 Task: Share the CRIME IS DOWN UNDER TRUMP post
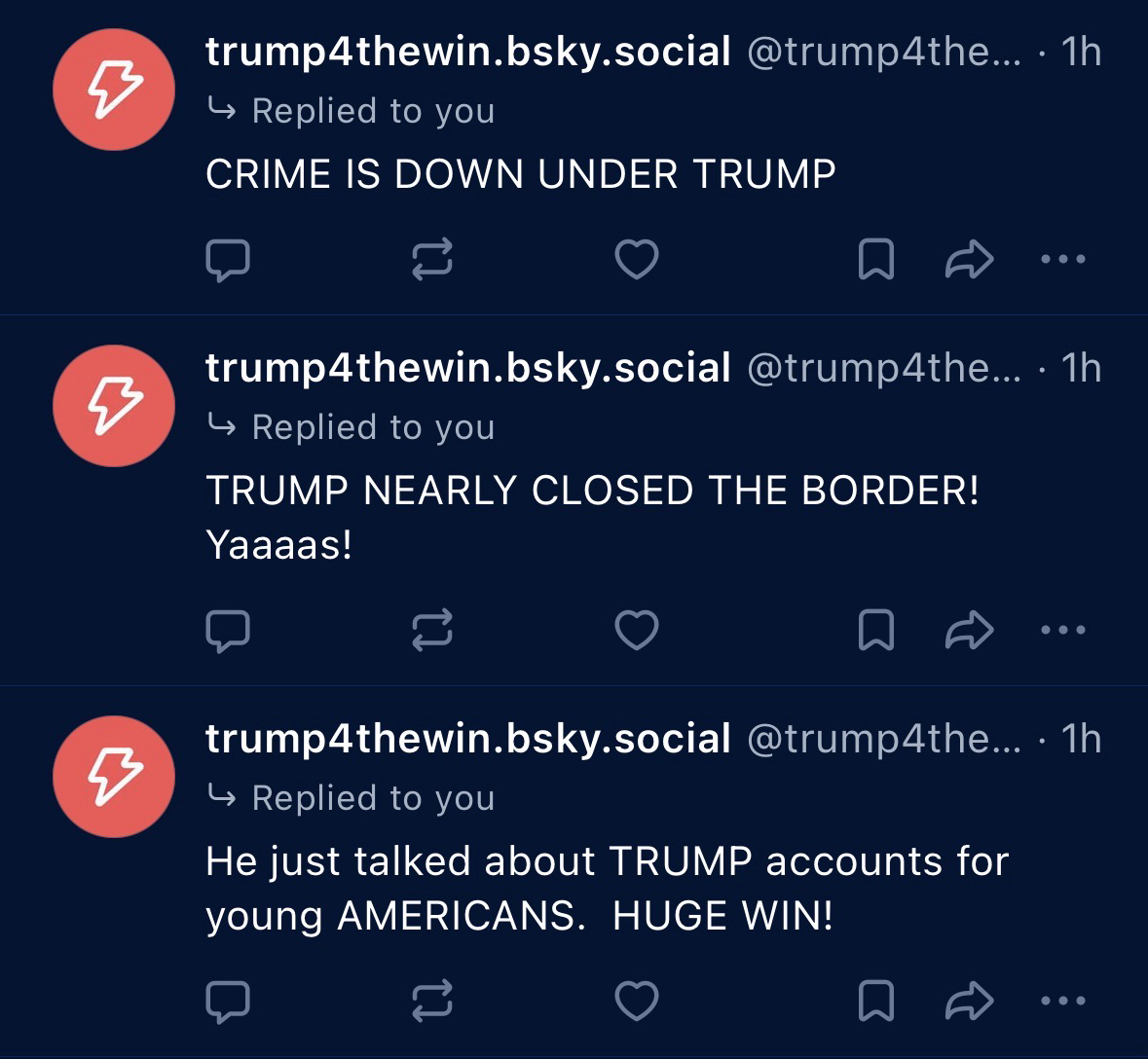969,260
